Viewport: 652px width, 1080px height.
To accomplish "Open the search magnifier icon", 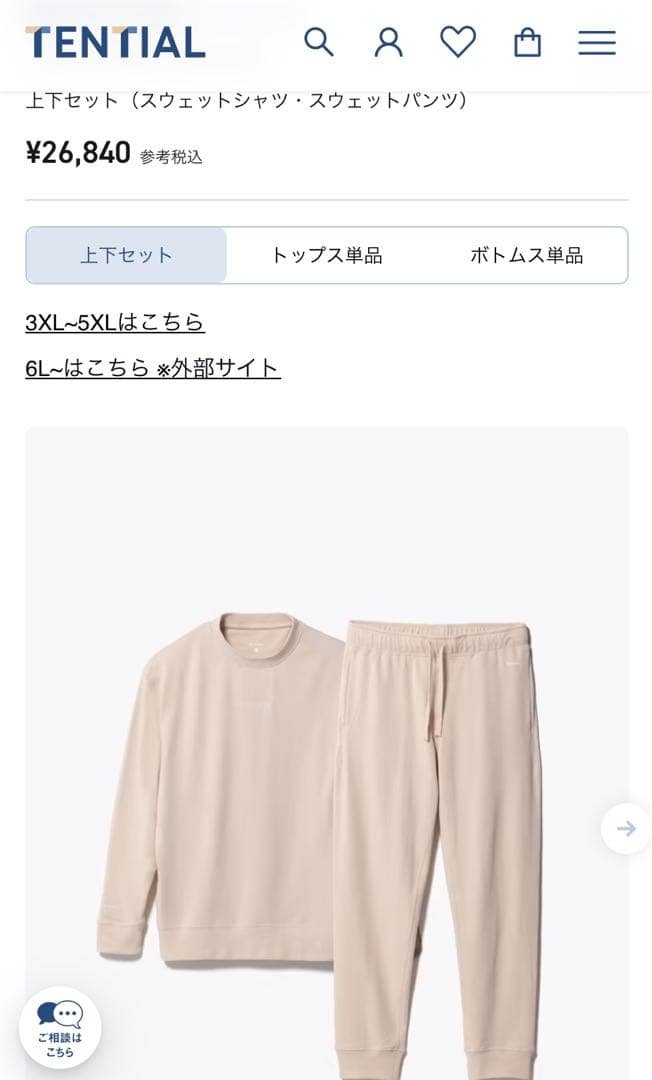I will (x=318, y=42).
